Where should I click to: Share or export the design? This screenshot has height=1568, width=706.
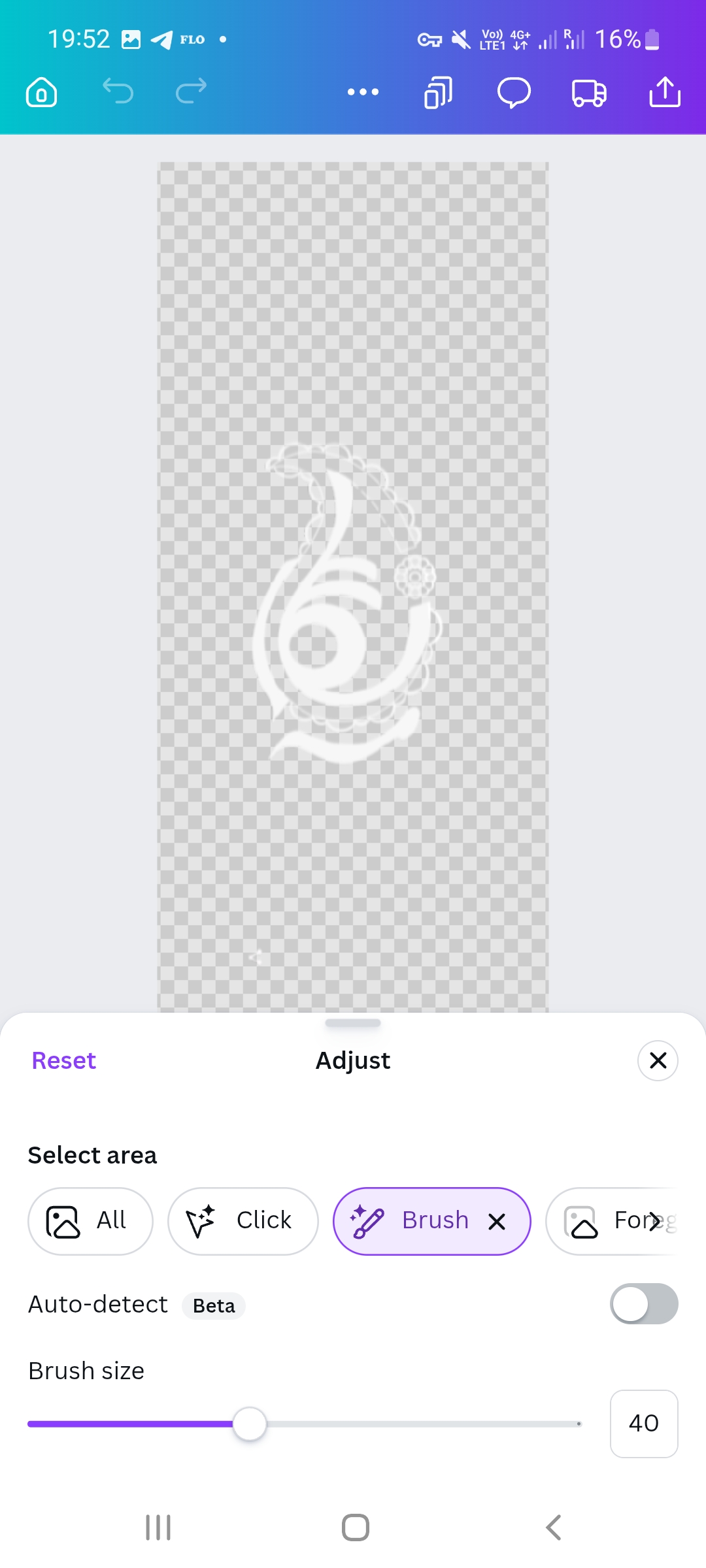pos(665,92)
